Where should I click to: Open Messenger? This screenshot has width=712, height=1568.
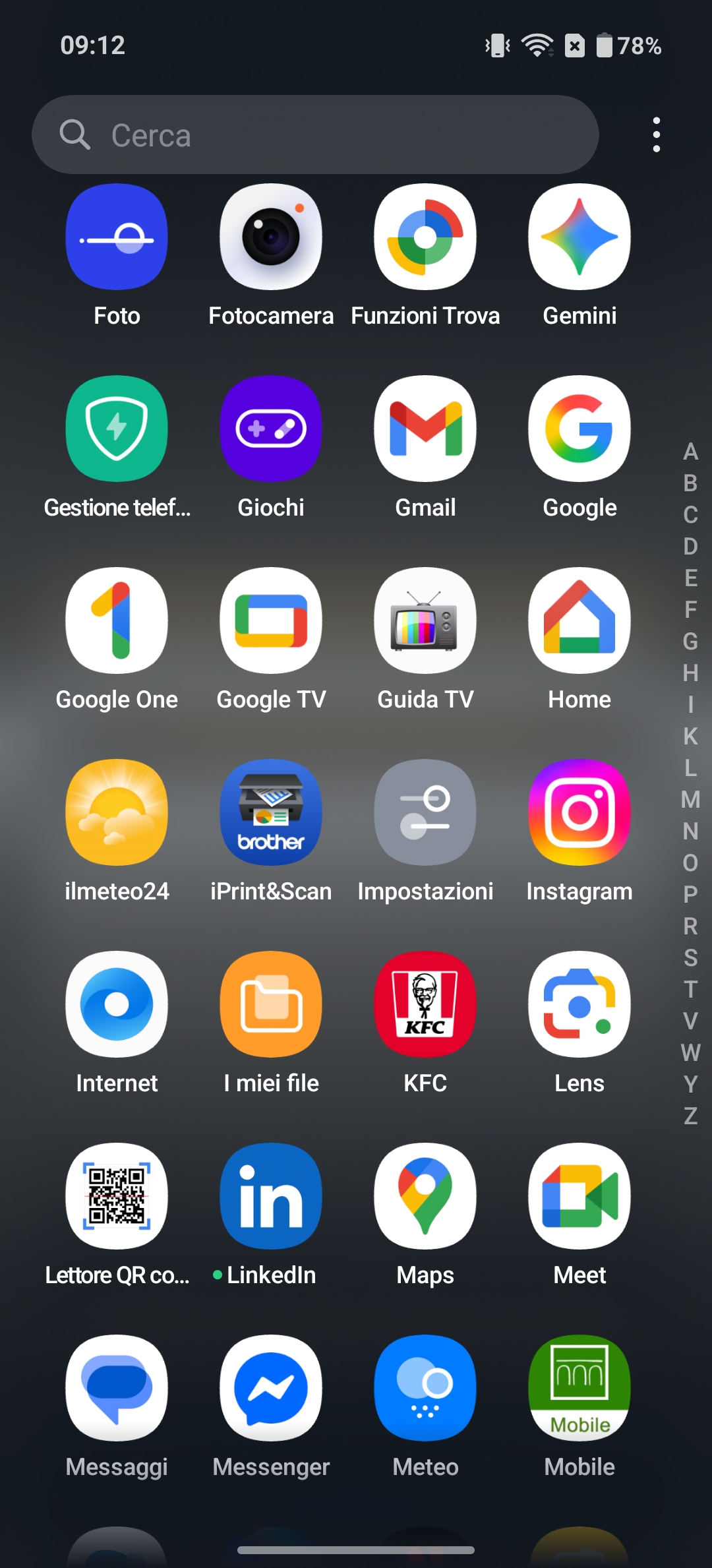[x=271, y=1388]
